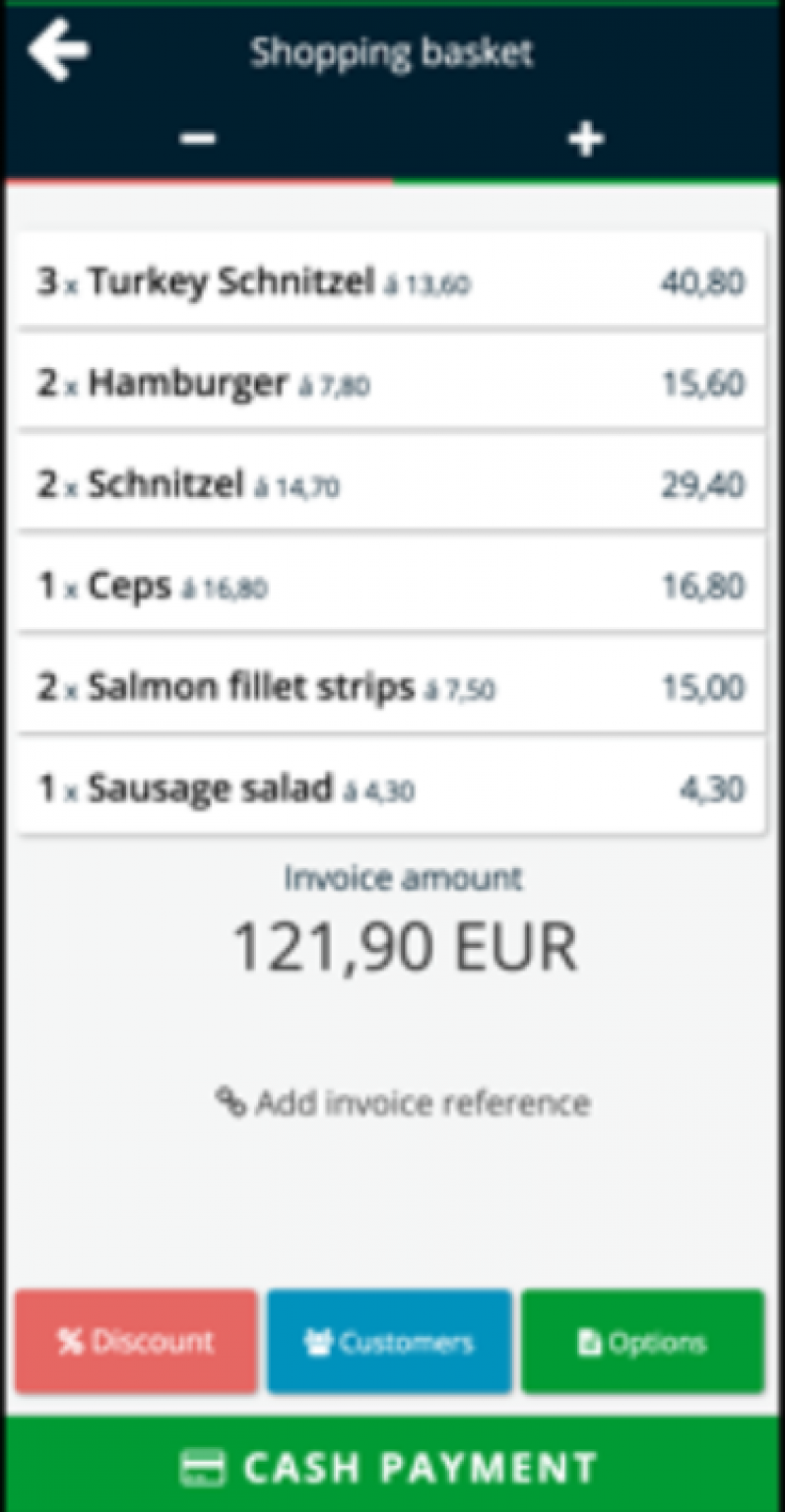Select the minus mode tab
This screenshot has width=785, height=1512.
pyautogui.click(x=198, y=140)
